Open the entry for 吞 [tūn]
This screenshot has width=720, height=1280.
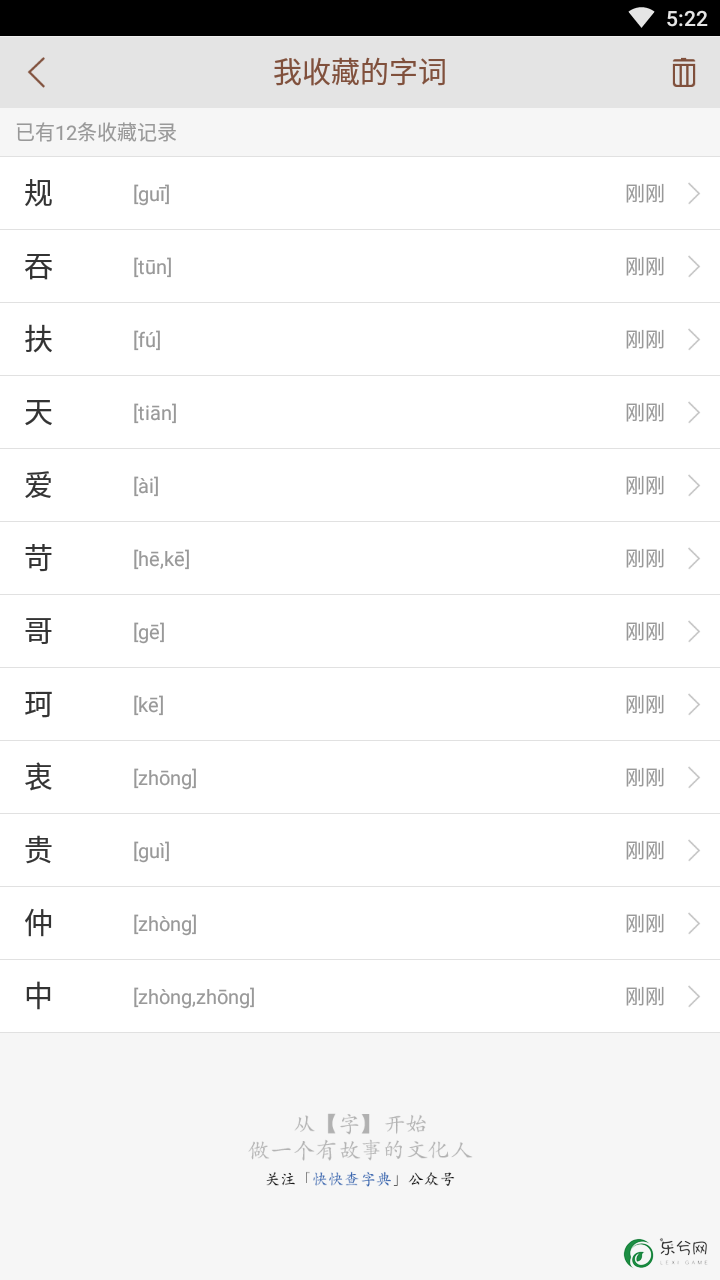click(x=360, y=266)
